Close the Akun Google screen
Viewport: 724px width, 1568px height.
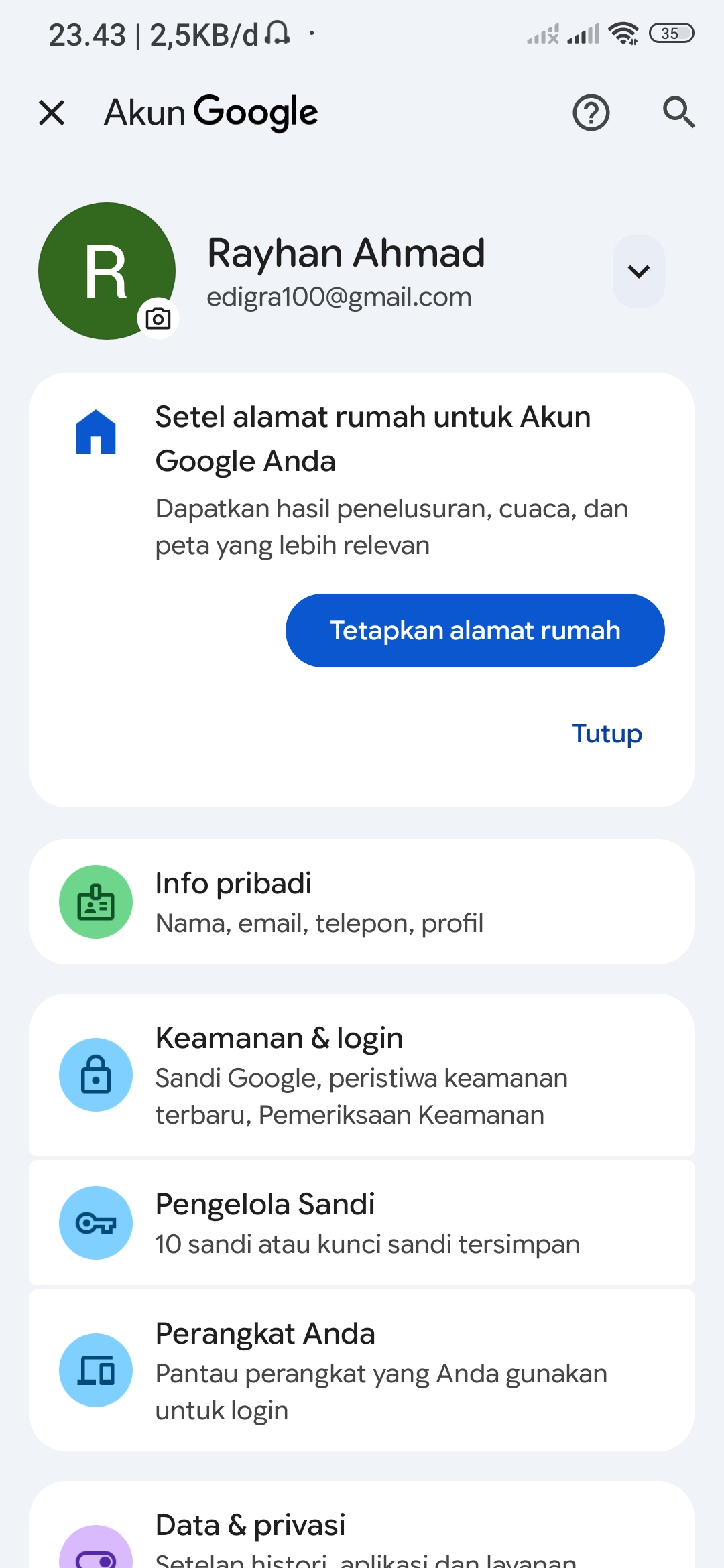click(52, 113)
